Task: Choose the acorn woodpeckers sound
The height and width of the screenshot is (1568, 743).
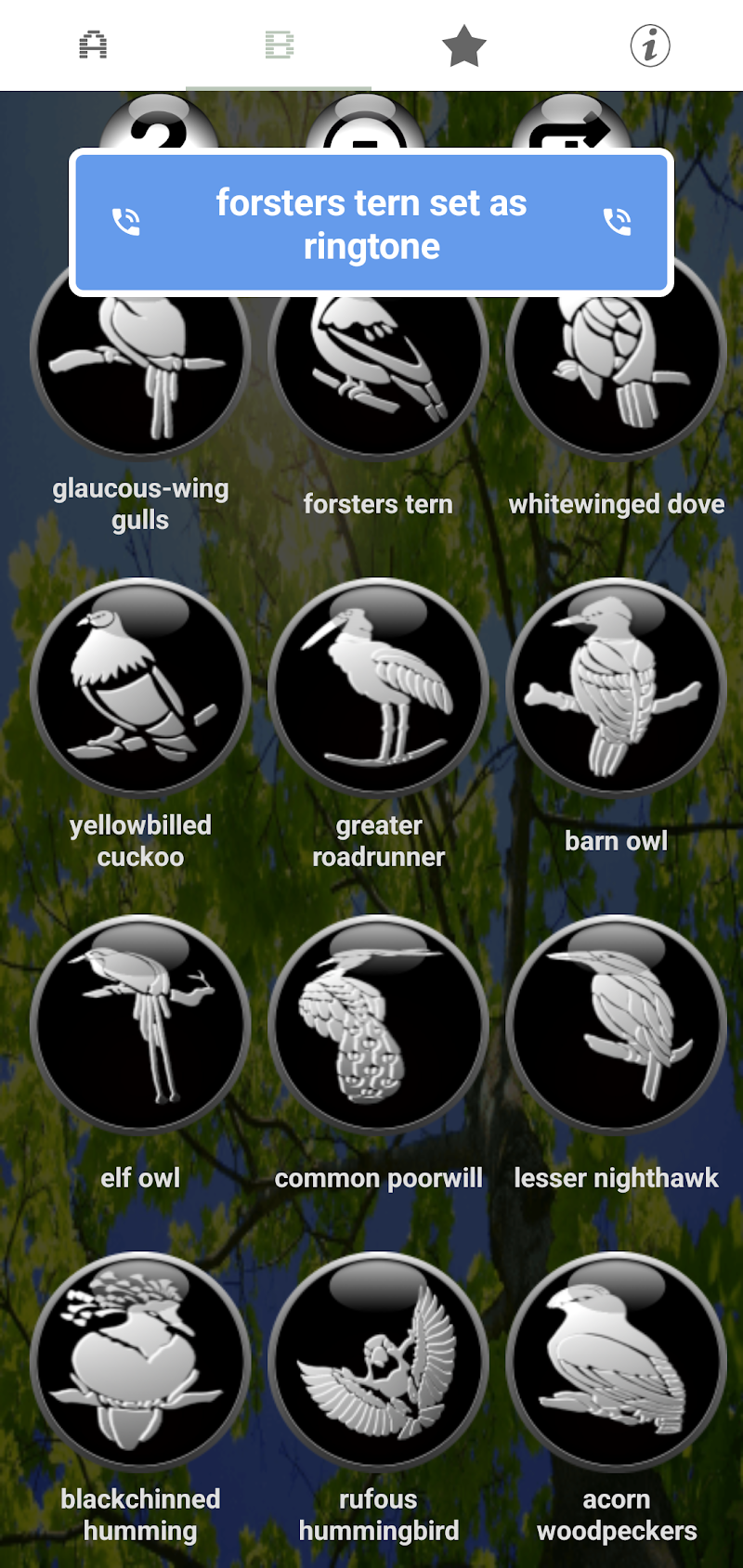Action: (616, 1361)
